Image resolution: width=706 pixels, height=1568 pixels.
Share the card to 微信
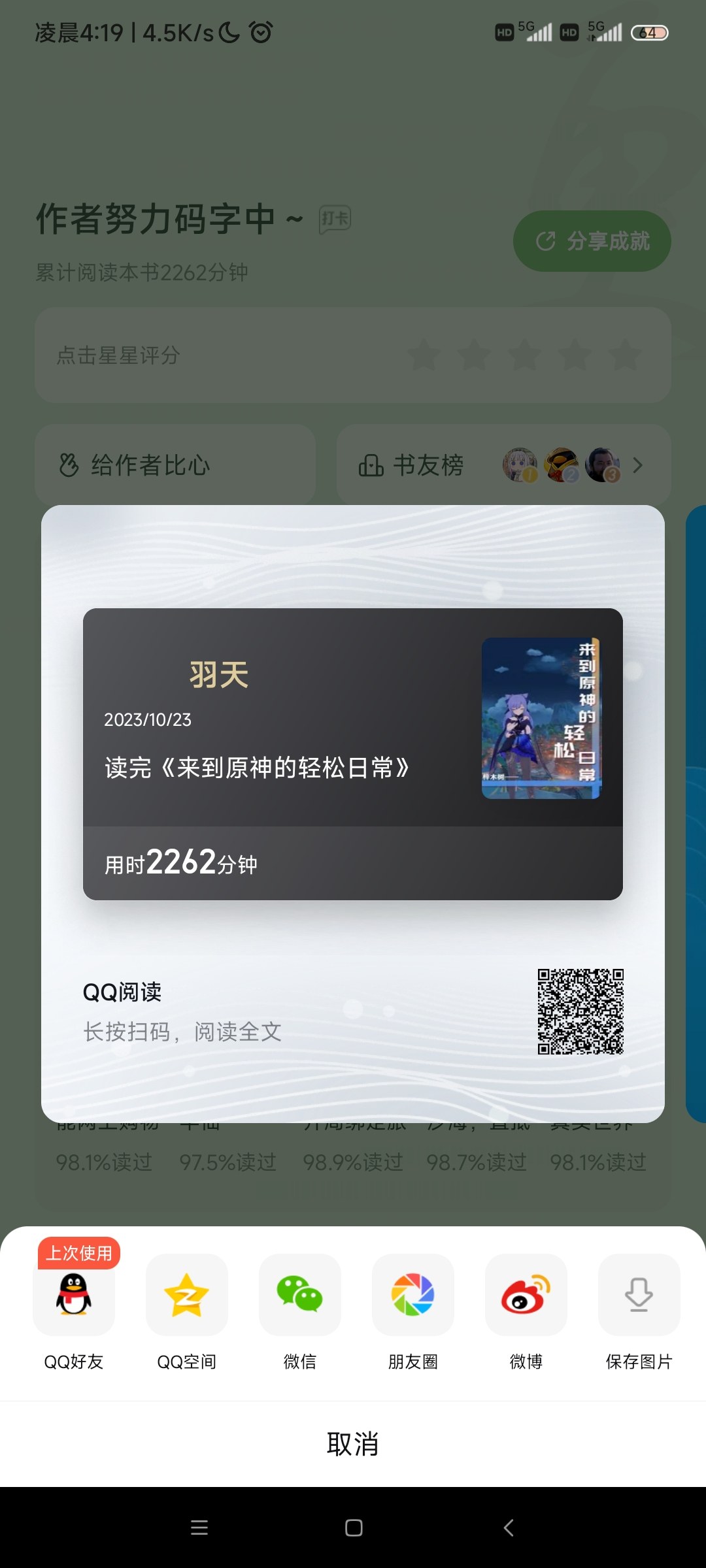coord(300,1296)
